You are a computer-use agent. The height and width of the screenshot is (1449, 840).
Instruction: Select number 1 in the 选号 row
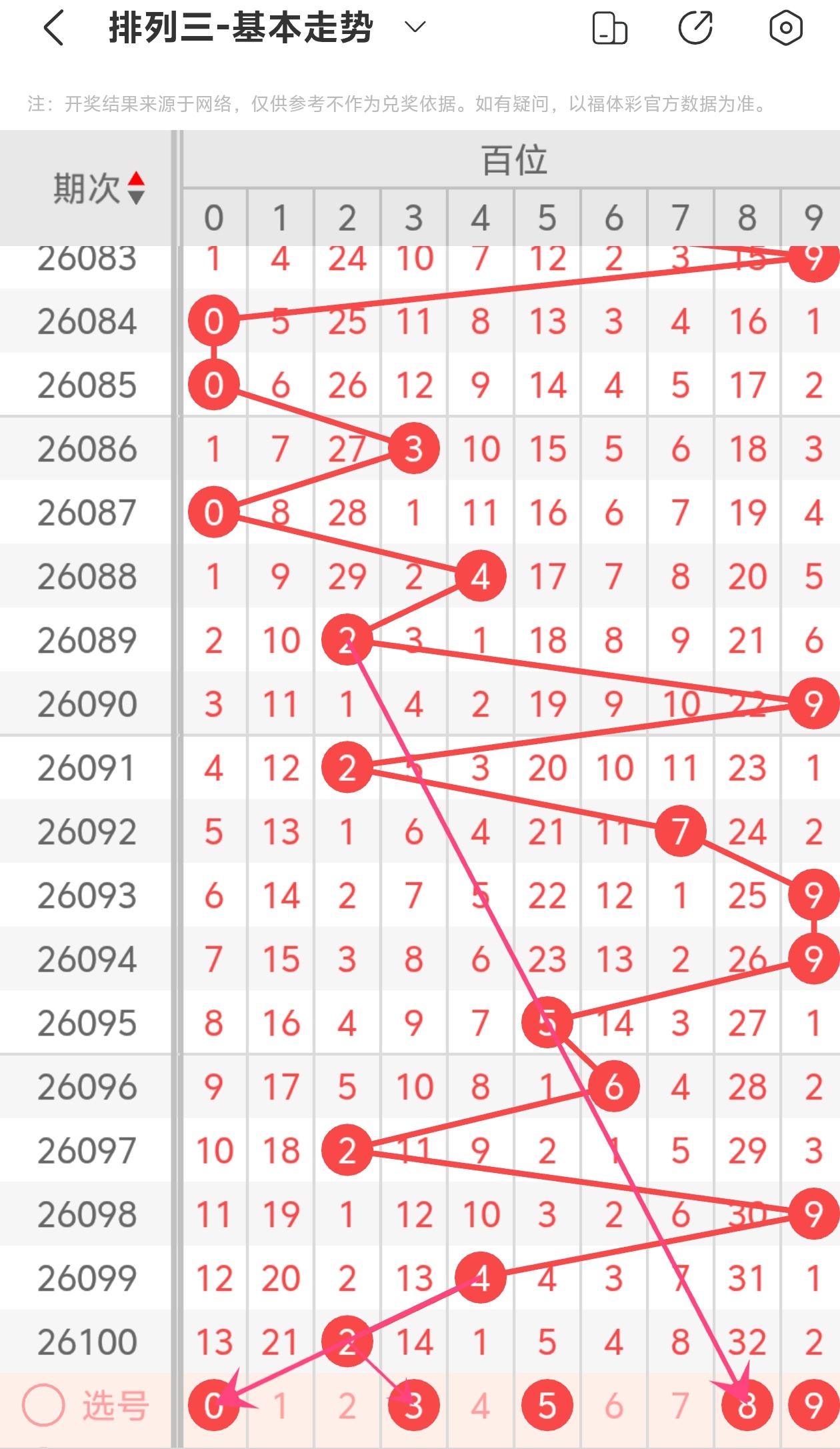(280, 1406)
